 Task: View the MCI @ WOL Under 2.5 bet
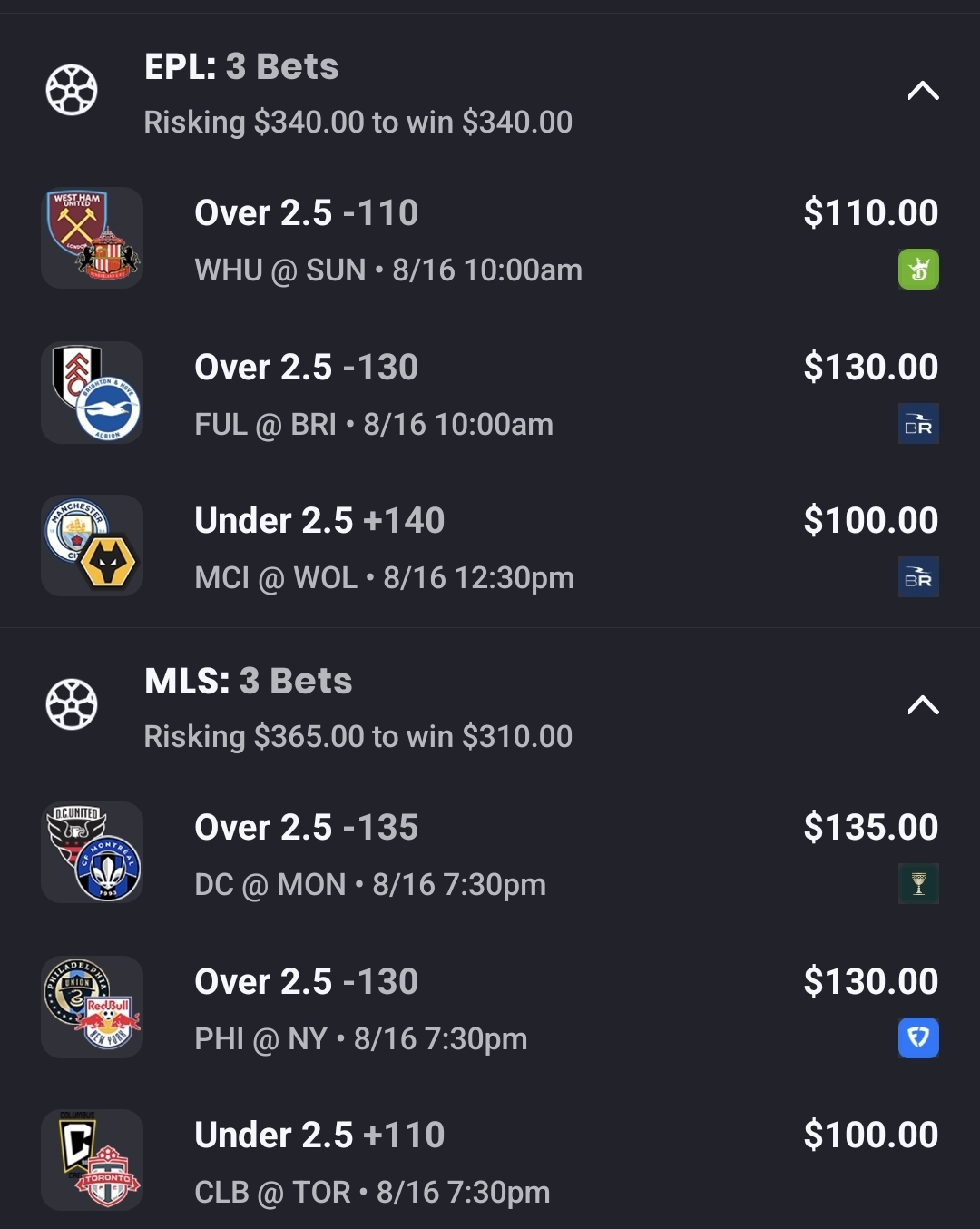(x=385, y=547)
